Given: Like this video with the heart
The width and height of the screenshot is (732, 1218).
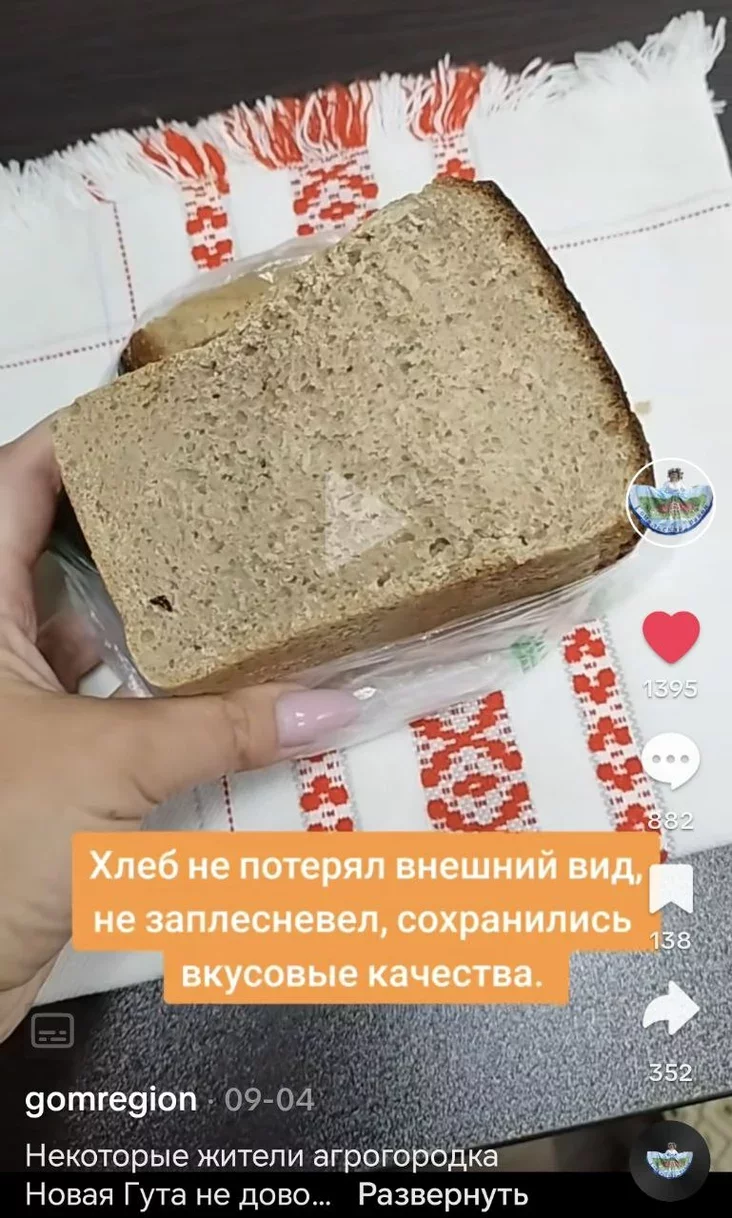Looking at the screenshot, I should pyautogui.click(x=670, y=637).
